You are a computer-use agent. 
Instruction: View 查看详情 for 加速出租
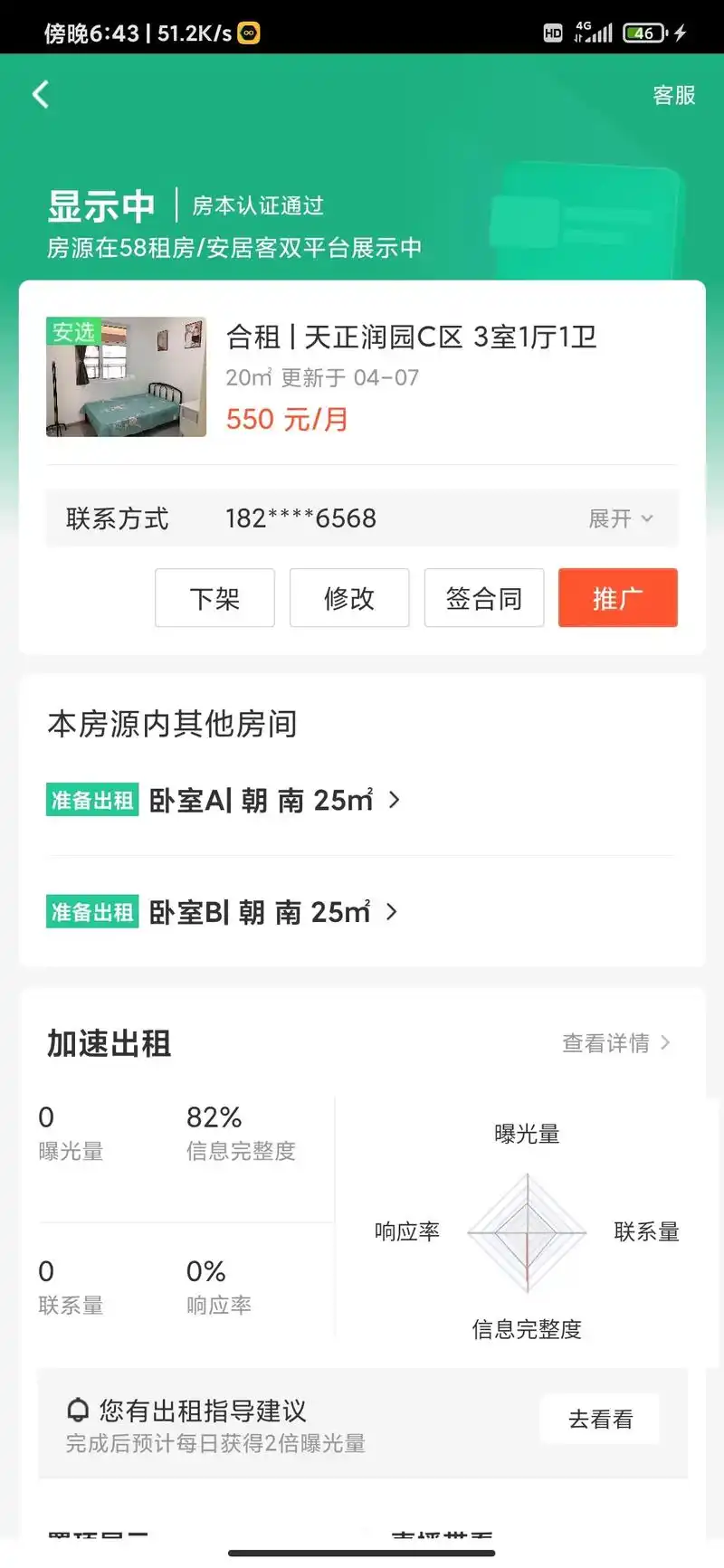pyautogui.click(x=615, y=1043)
